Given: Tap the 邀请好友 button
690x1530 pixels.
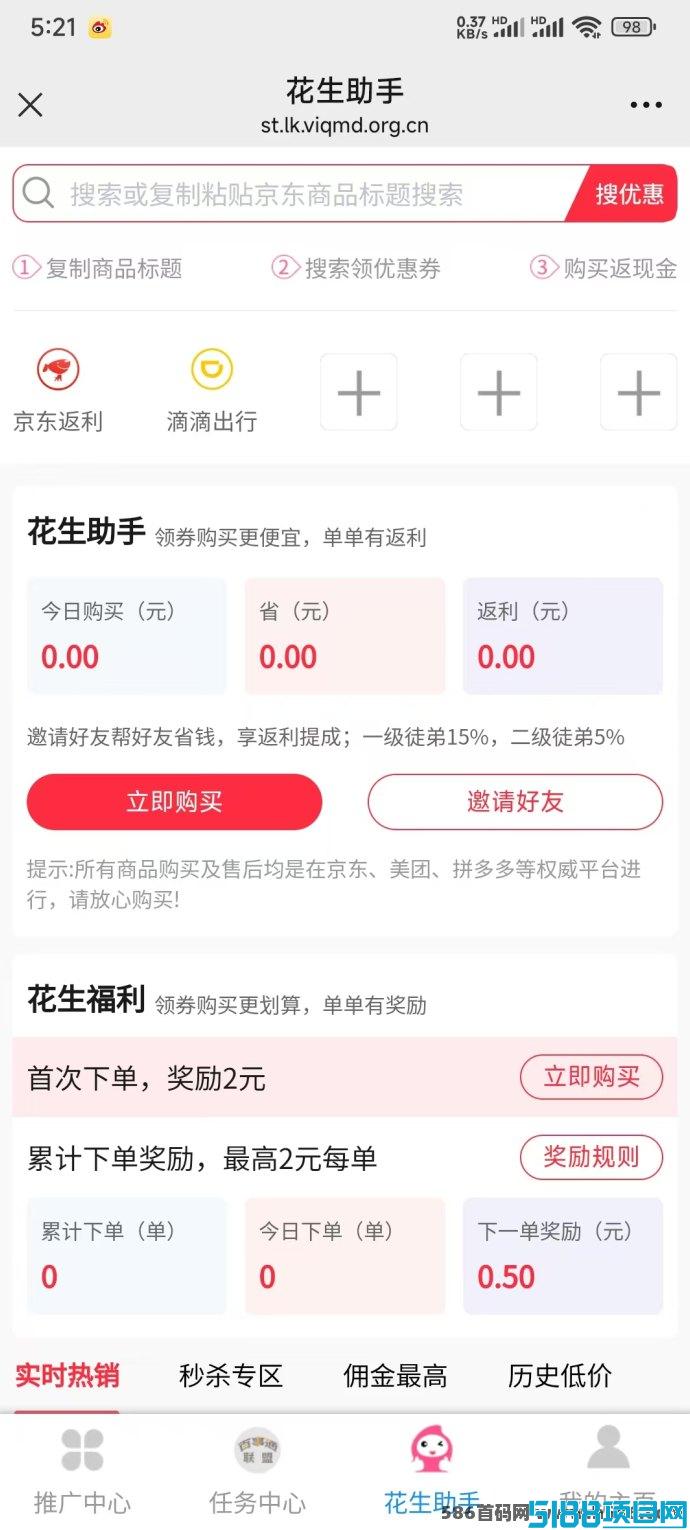Looking at the screenshot, I should point(515,802).
